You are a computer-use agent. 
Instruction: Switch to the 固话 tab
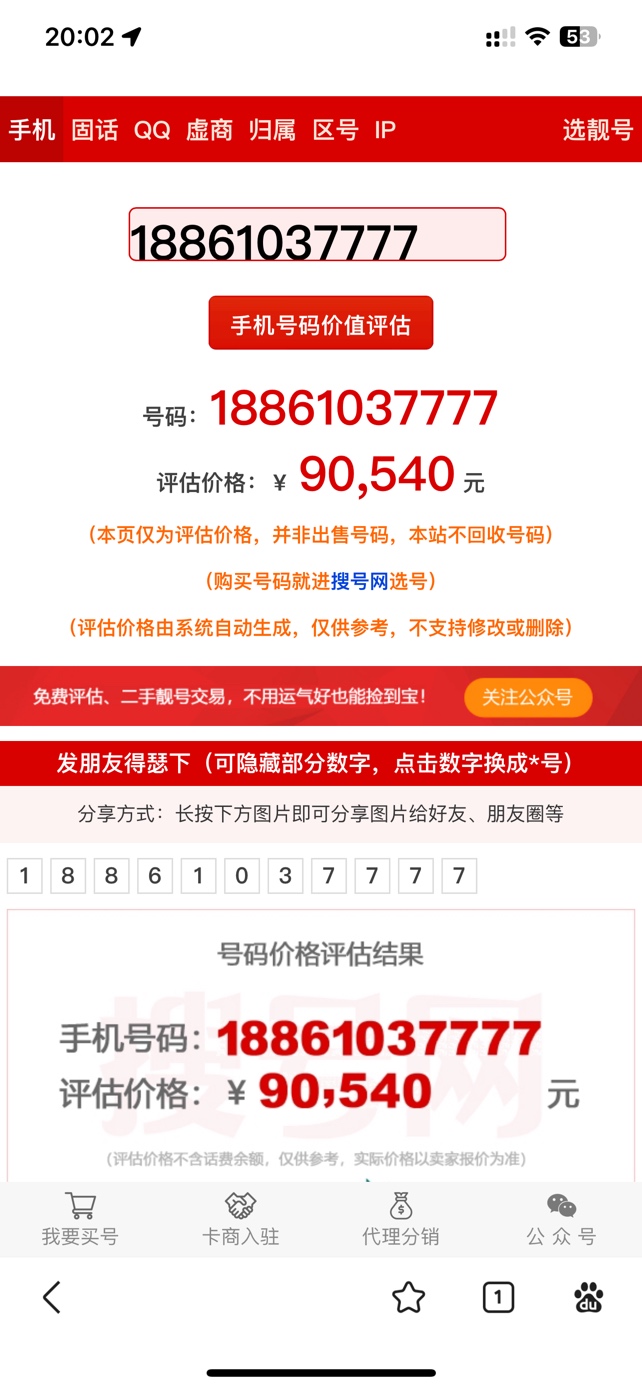[95, 130]
